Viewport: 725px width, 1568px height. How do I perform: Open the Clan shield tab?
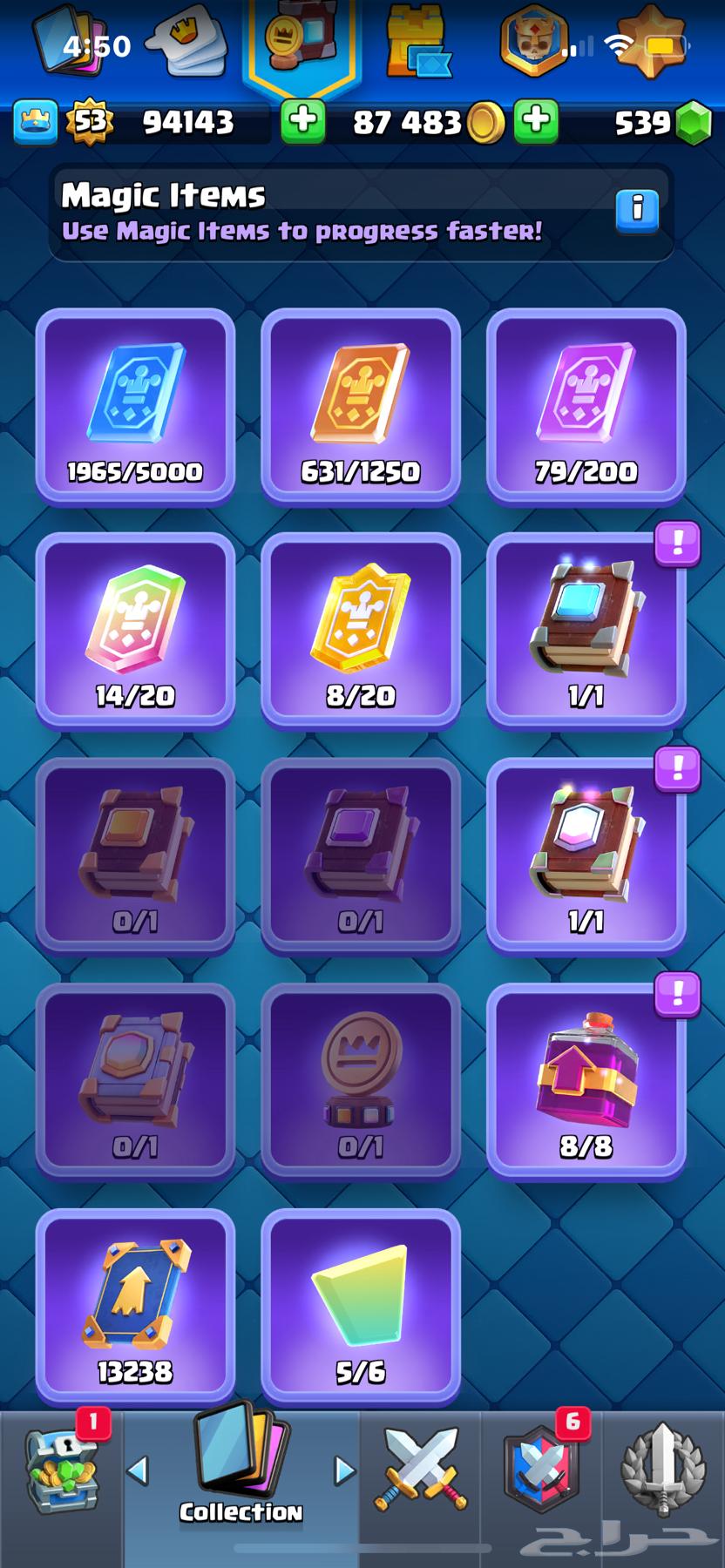(541, 1470)
